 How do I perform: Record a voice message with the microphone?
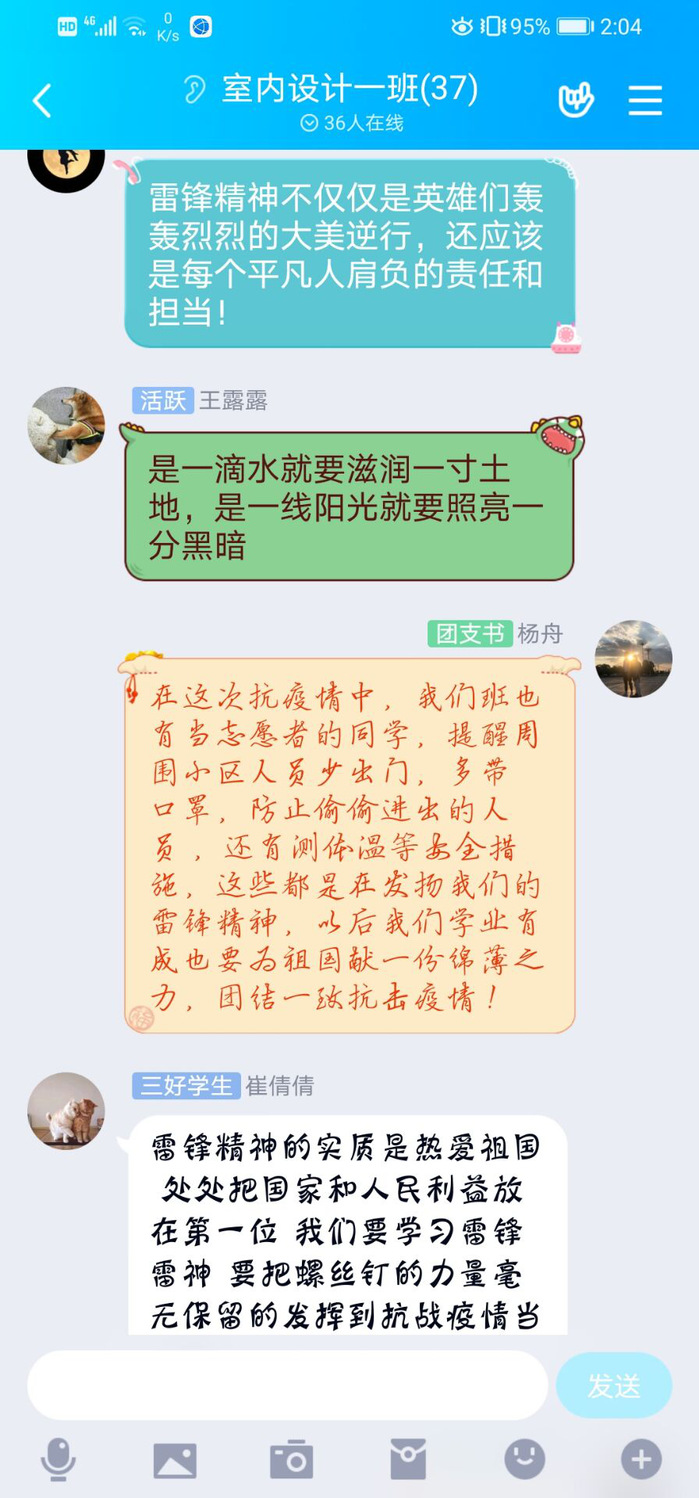click(x=58, y=1459)
